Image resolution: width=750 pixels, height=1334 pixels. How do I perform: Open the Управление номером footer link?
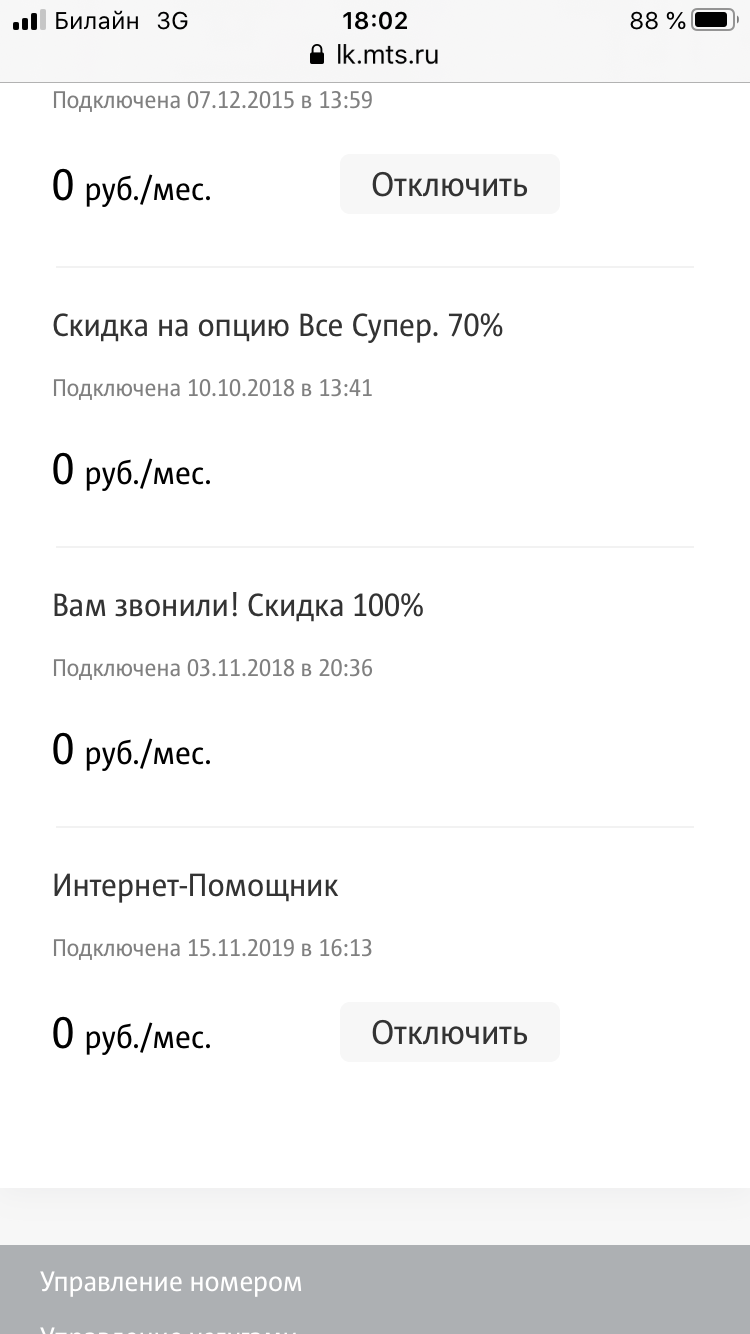click(171, 1281)
